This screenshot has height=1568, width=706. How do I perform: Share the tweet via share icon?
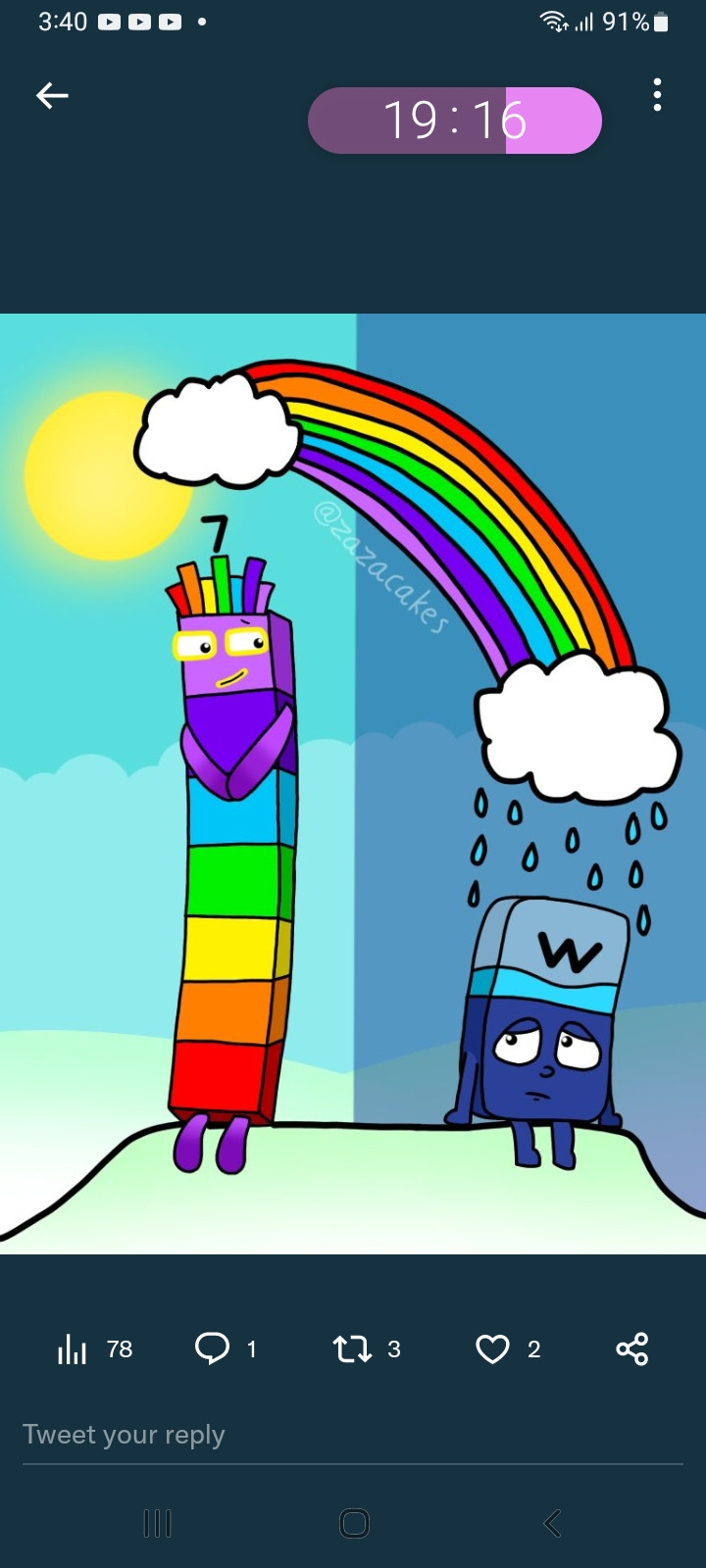point(632,1349)
